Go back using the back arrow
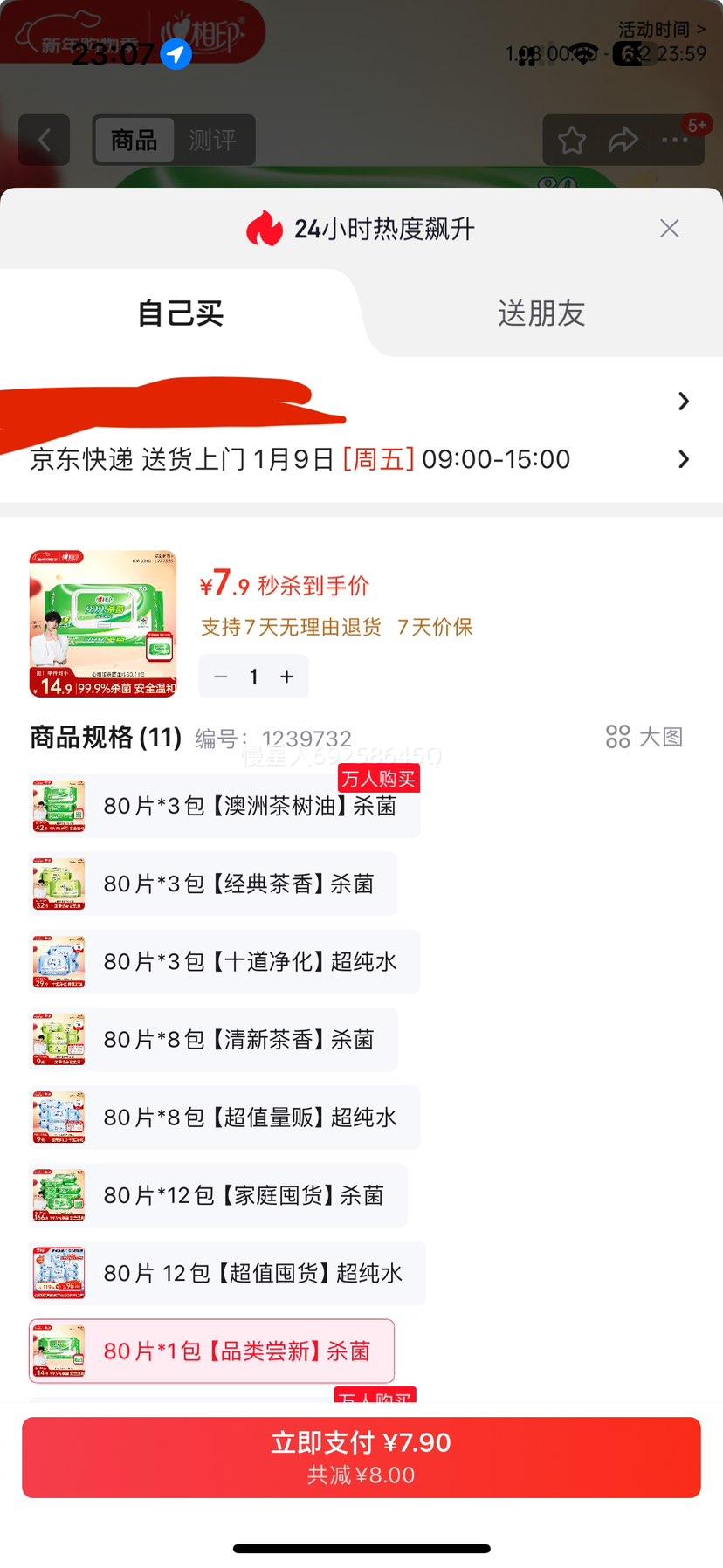This screenshot has height=1568, width=723. (44, 140)
